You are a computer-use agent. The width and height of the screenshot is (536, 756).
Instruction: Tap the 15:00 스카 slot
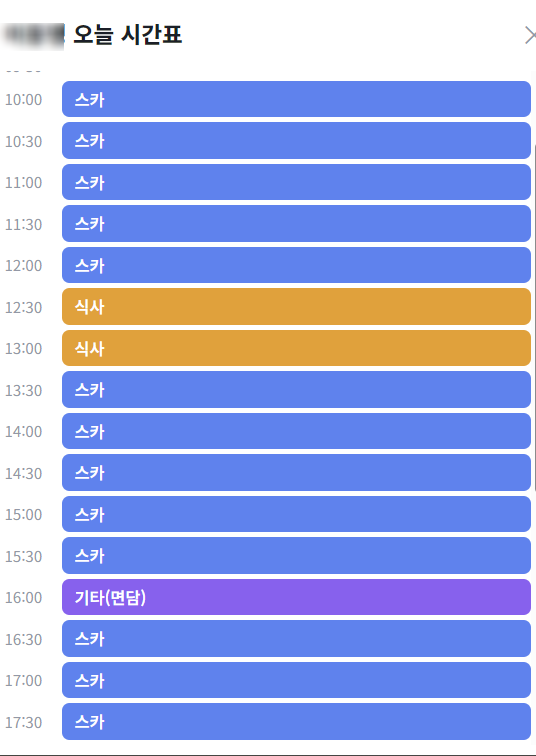(x=296, y=514)
